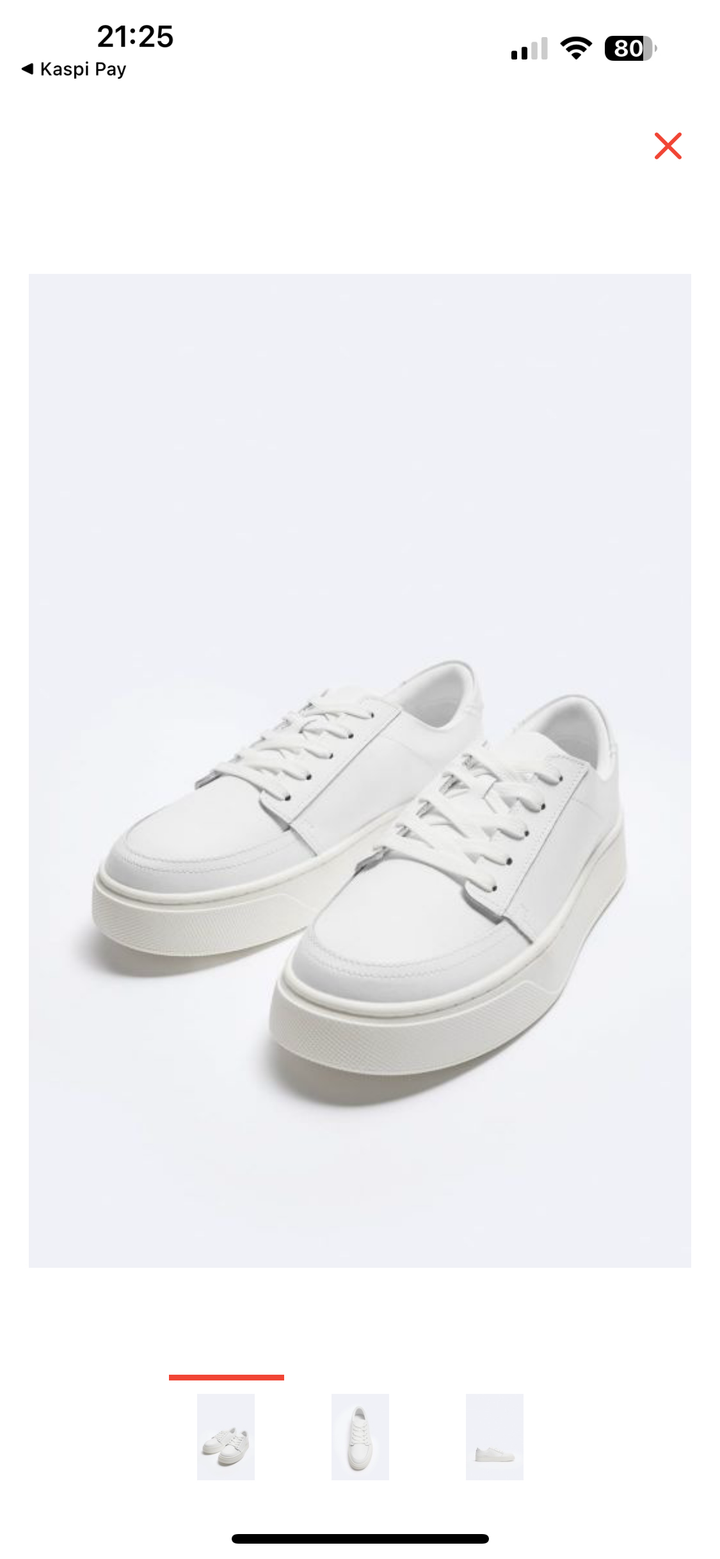Screen dimensions: 720x1559
Task: Select the side-view shoe thumbnail
Action: (494, 1436)
